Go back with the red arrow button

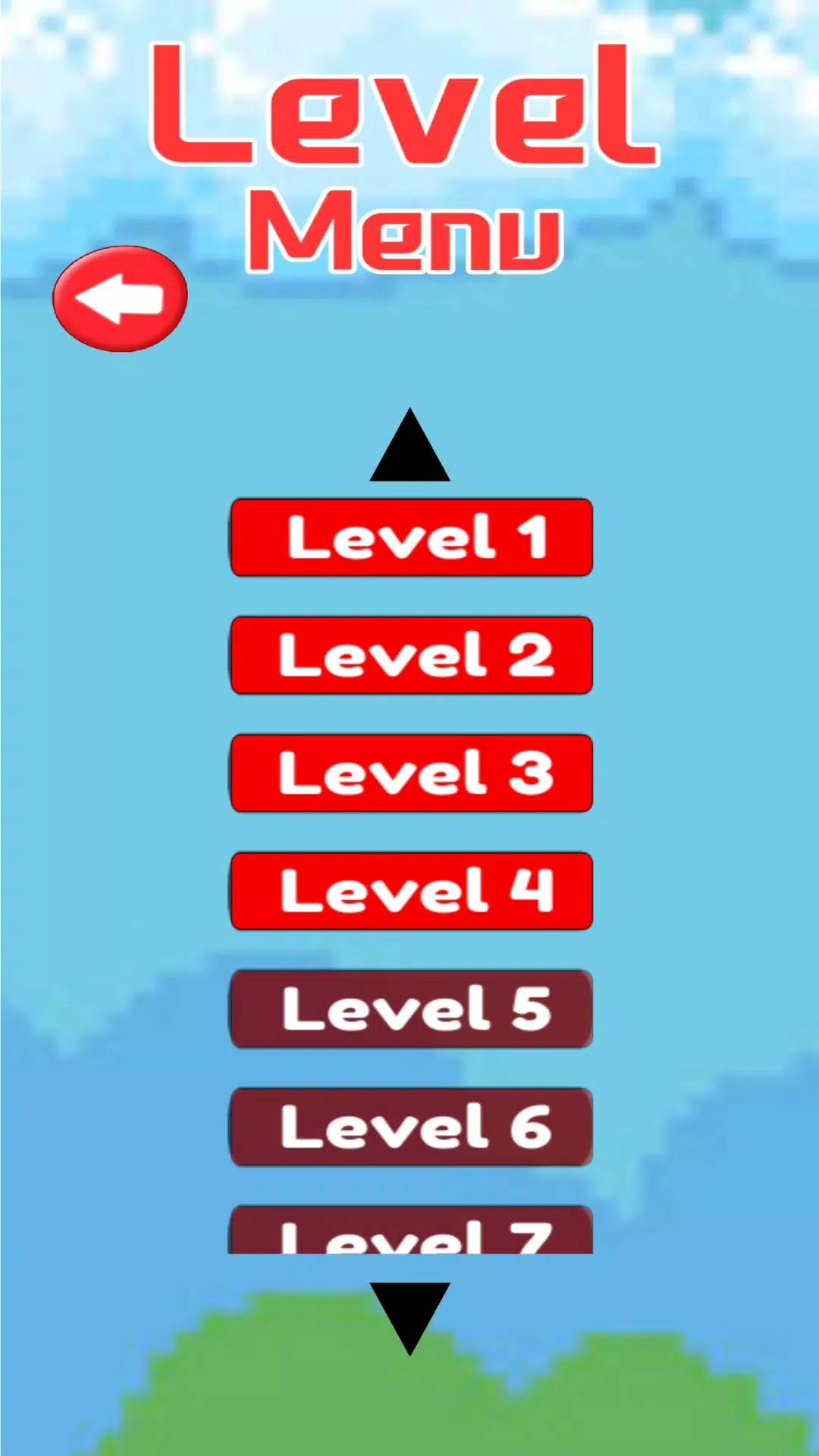click(120, 299)
